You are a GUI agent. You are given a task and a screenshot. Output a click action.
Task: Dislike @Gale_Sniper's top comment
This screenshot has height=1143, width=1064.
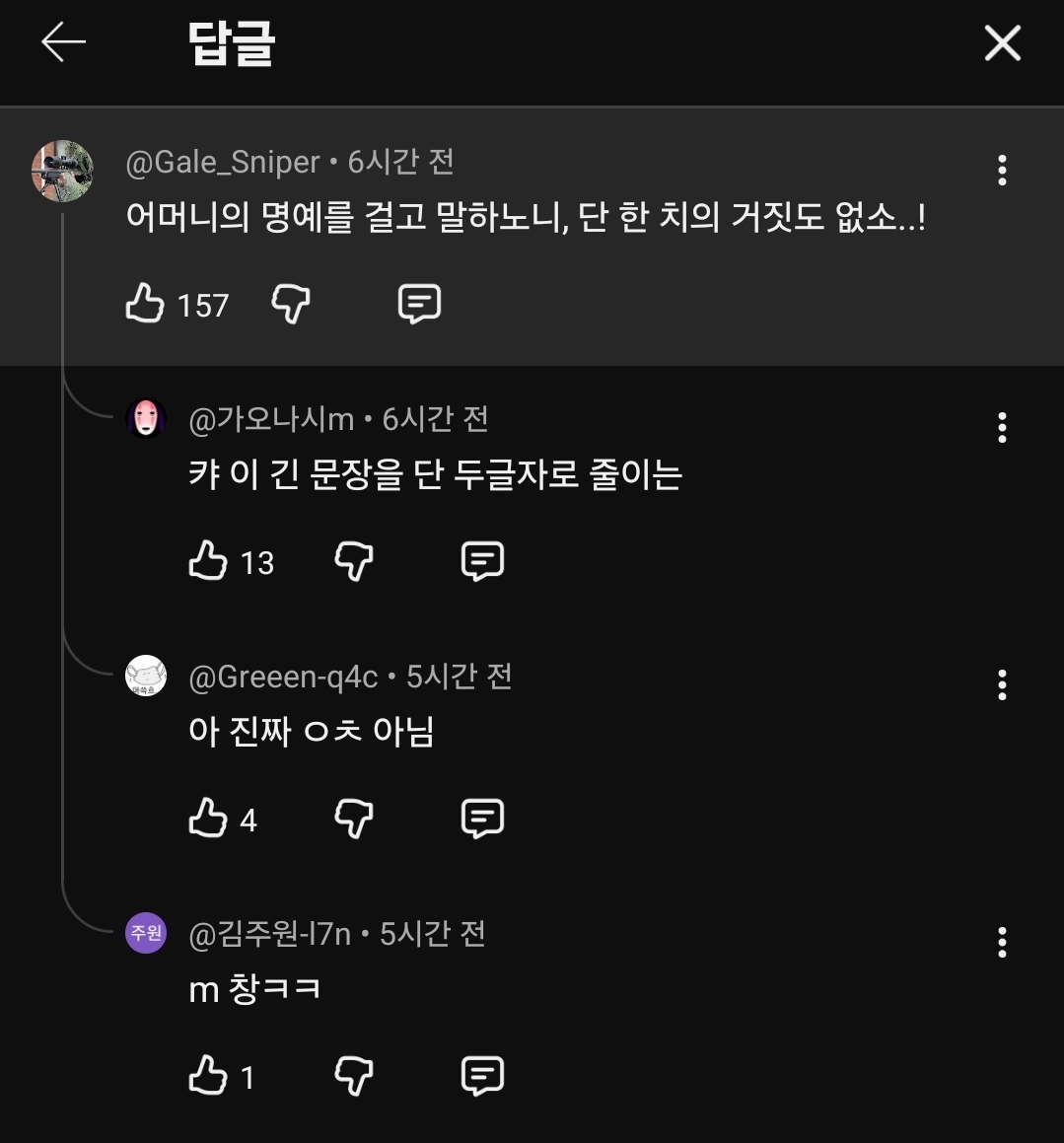tap(290, 305)
